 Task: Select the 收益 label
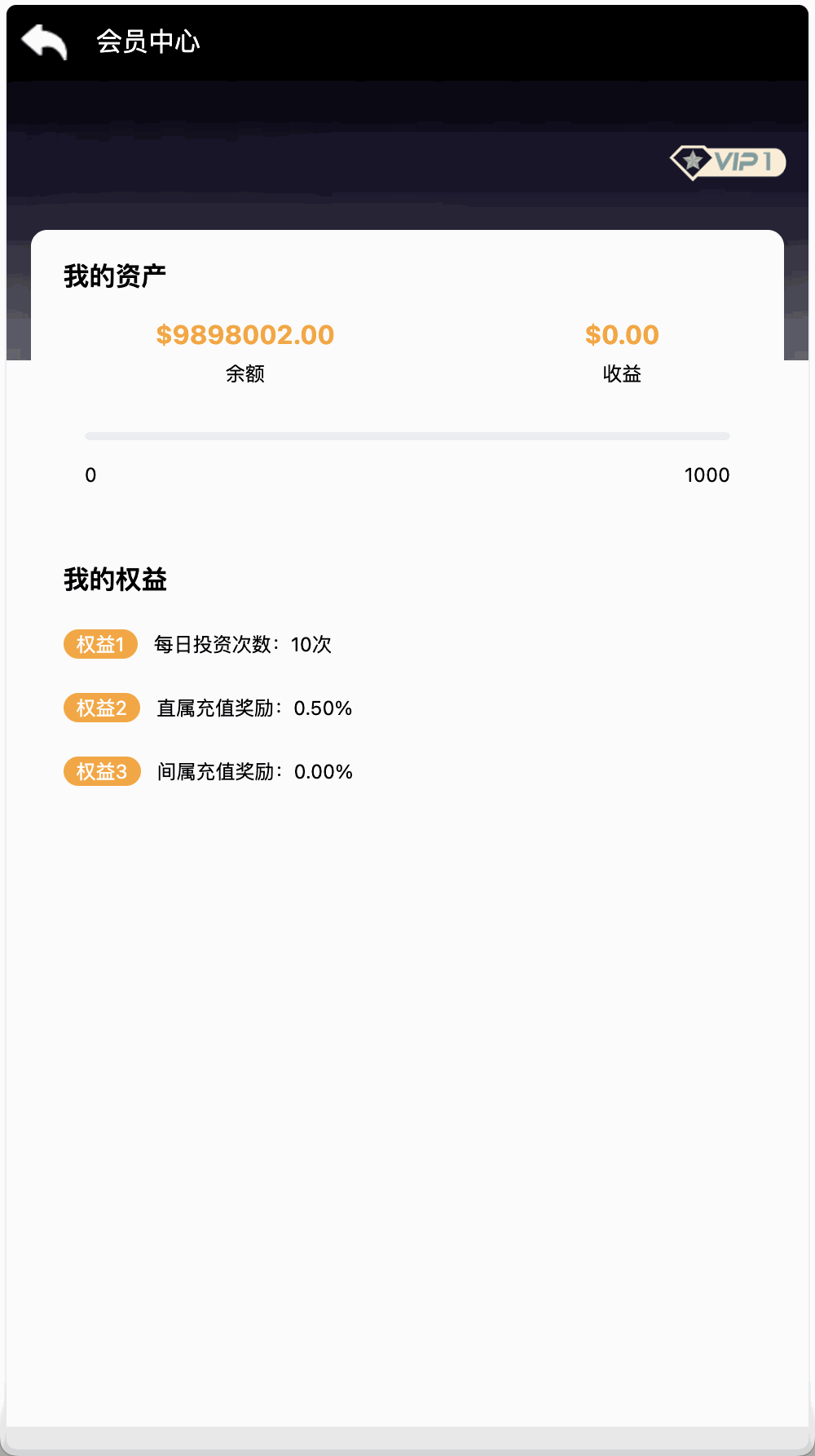click(x=622, y=374)
